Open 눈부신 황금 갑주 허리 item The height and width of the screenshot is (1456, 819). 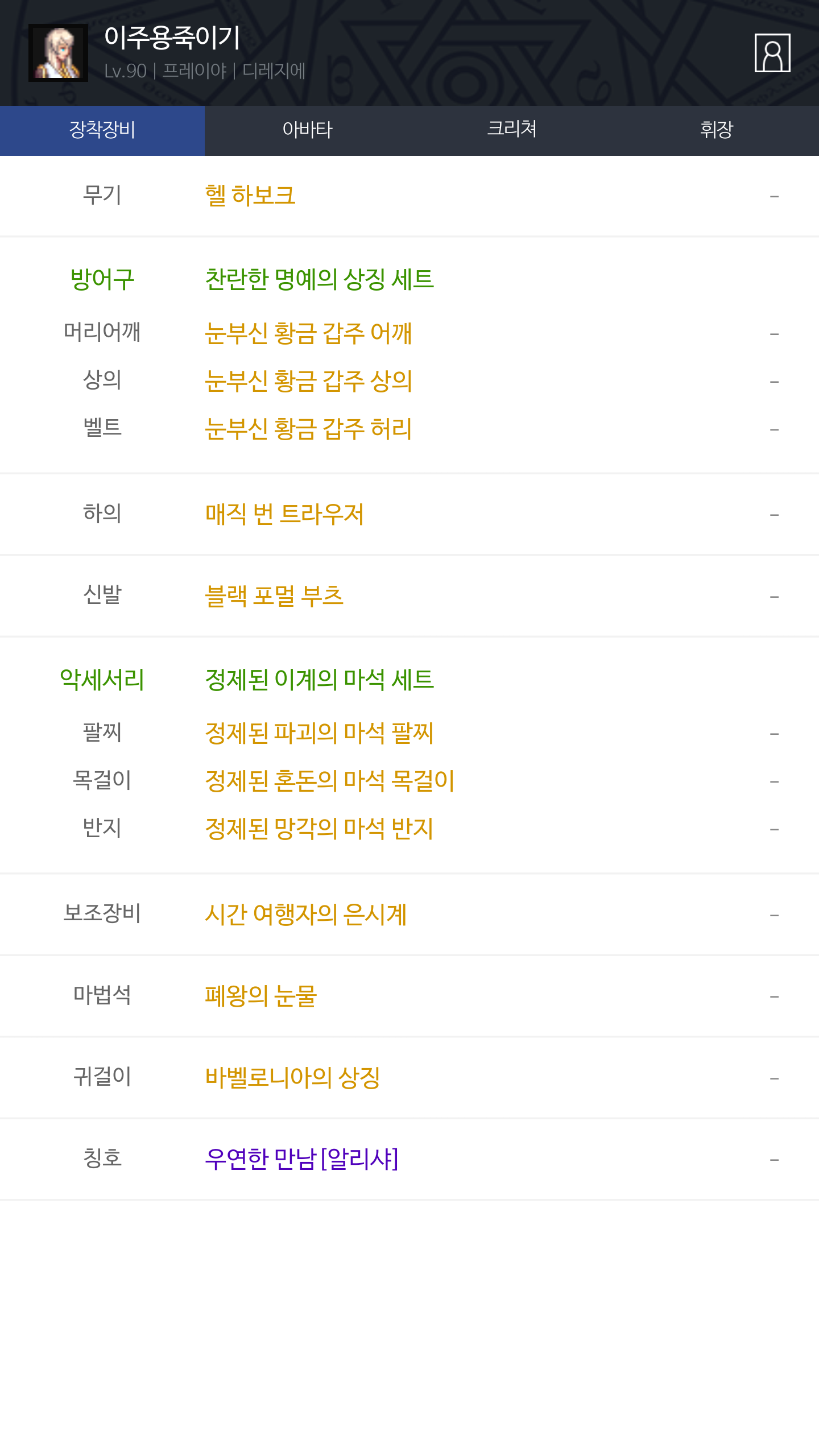(x=308, y=429)
